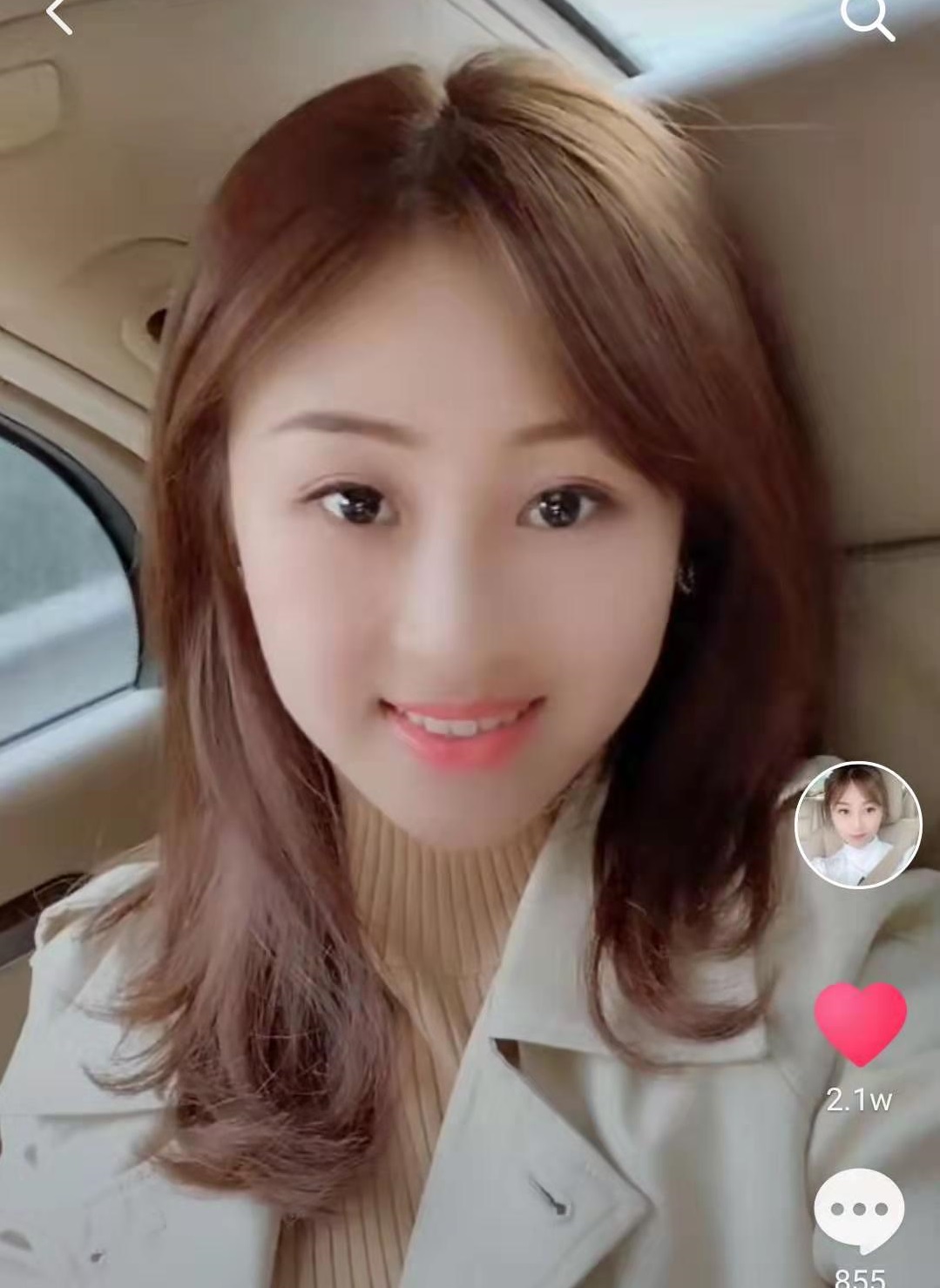Viewport: 940px width, 1288px height.
Task: Like the video with the heart
Action: [860, 1022]
